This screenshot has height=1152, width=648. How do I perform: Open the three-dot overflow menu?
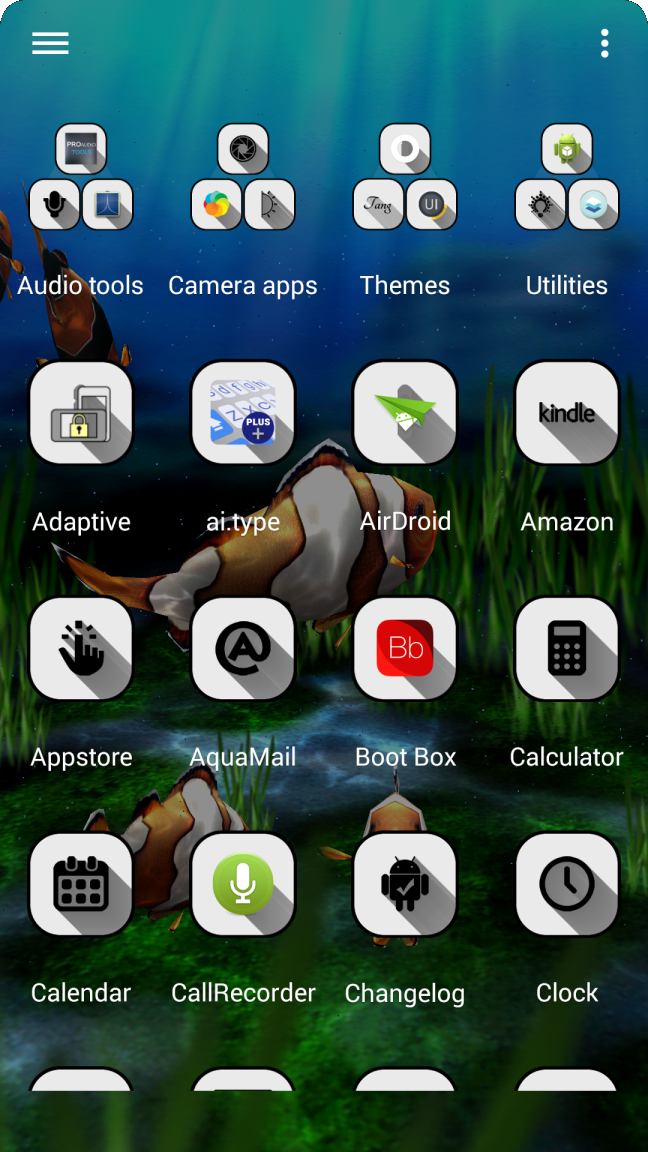(x=604, y=43)
